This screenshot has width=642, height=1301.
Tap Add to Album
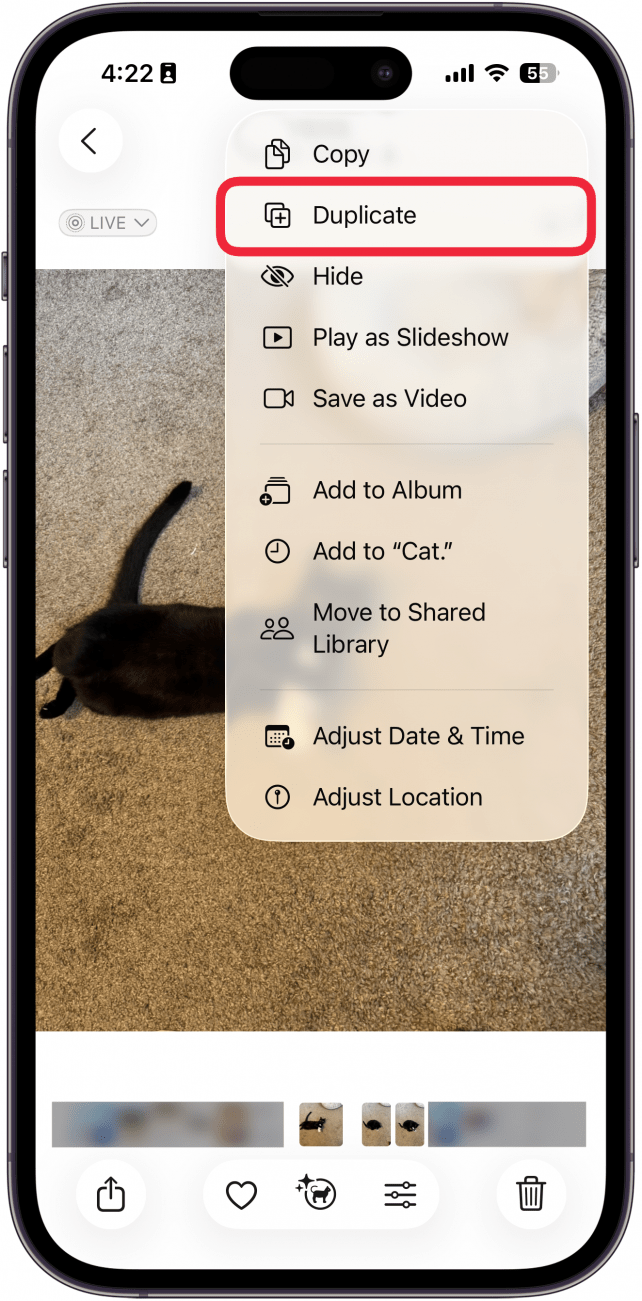tap(386, 490)
